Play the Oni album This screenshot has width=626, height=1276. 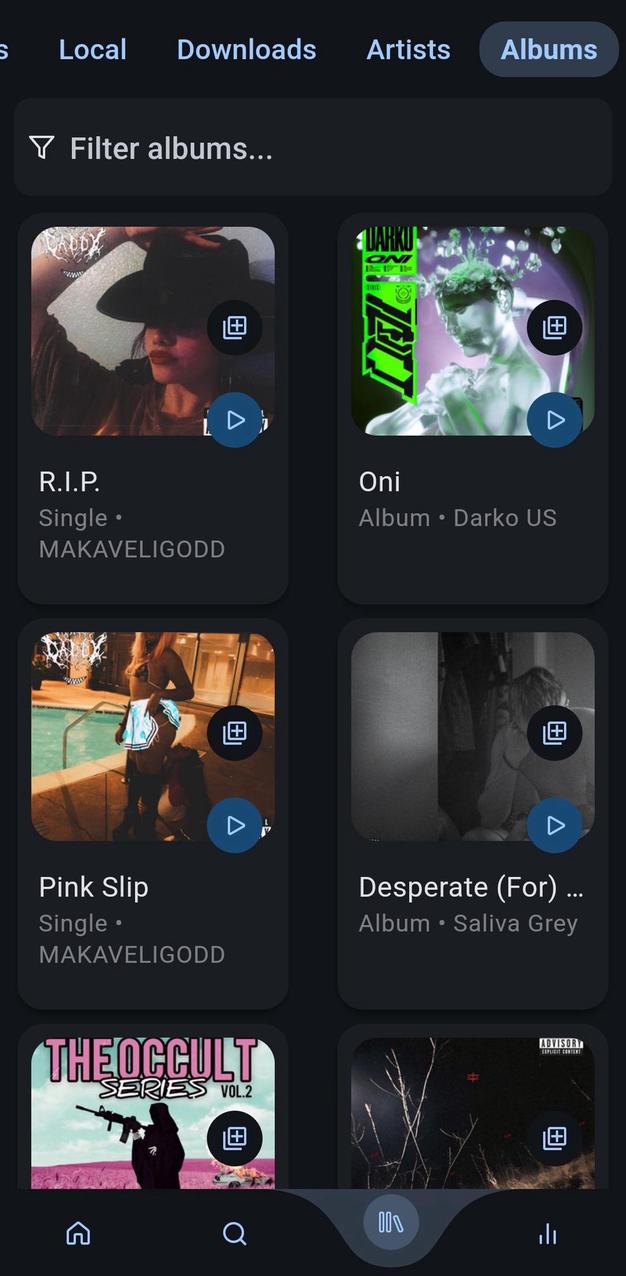coord(555,420)
